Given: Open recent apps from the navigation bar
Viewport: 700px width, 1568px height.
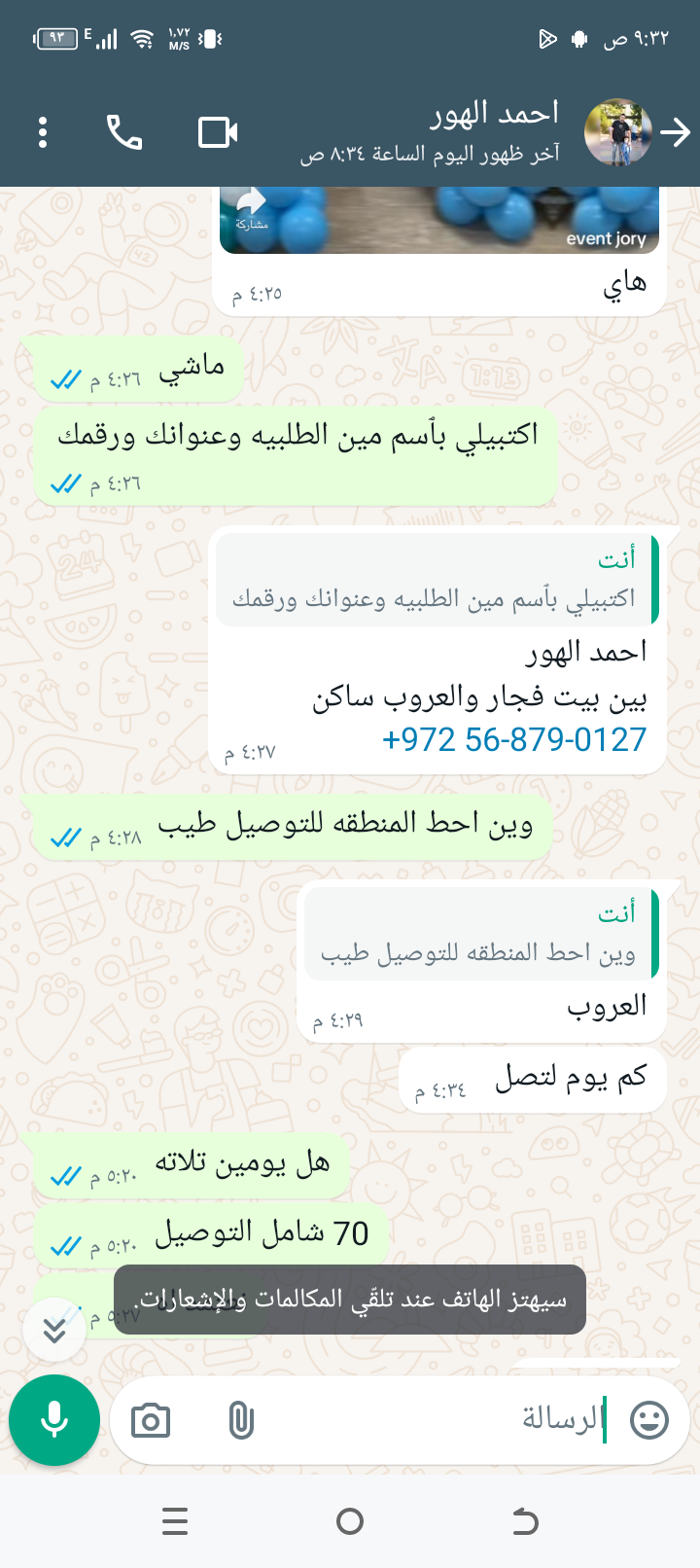Looking at the screenshot, I should [x=175, y=1521].
